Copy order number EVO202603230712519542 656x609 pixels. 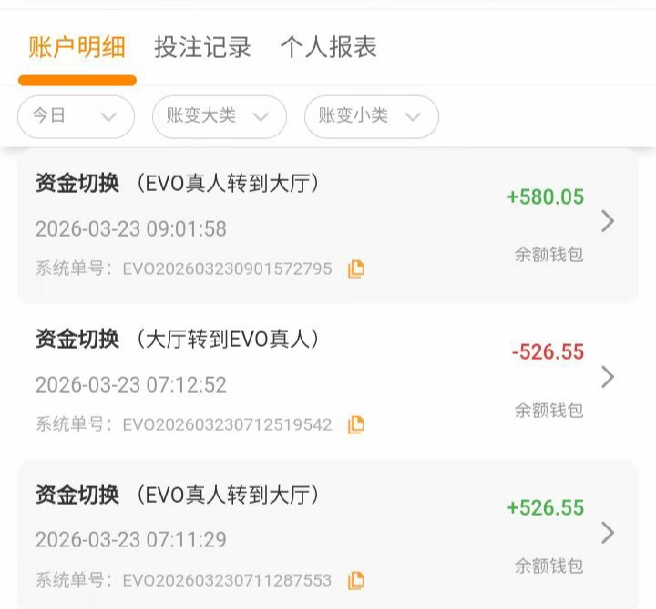355,425
